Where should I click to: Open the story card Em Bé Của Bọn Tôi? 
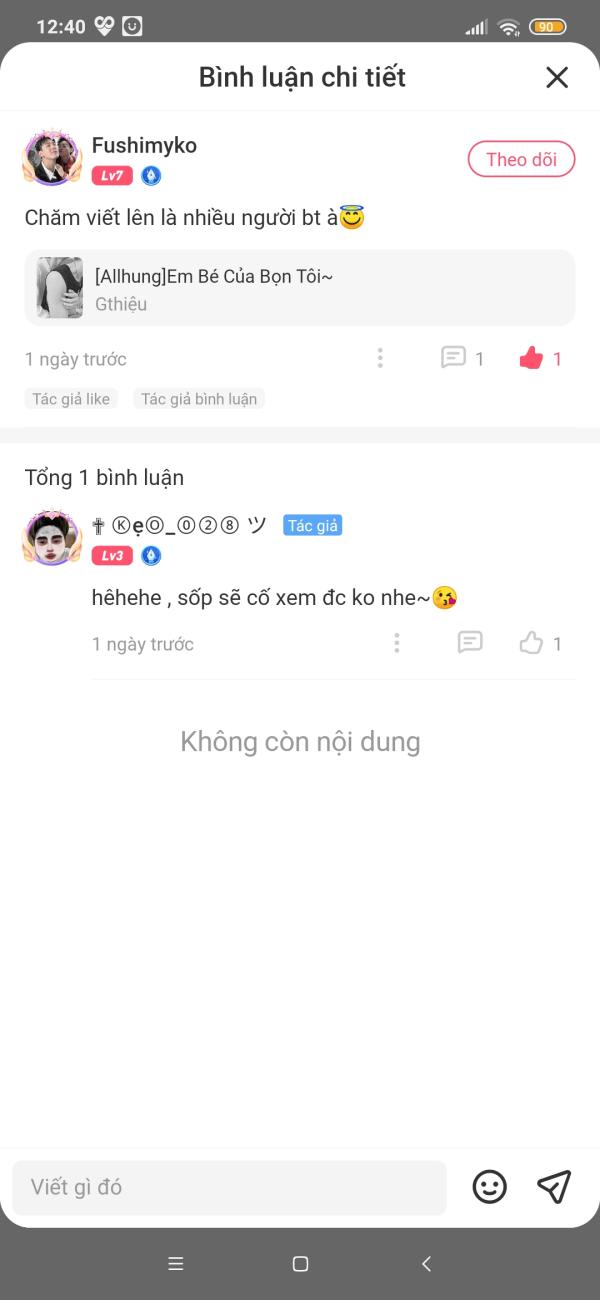pyautogui.click(x=299, y=288)
